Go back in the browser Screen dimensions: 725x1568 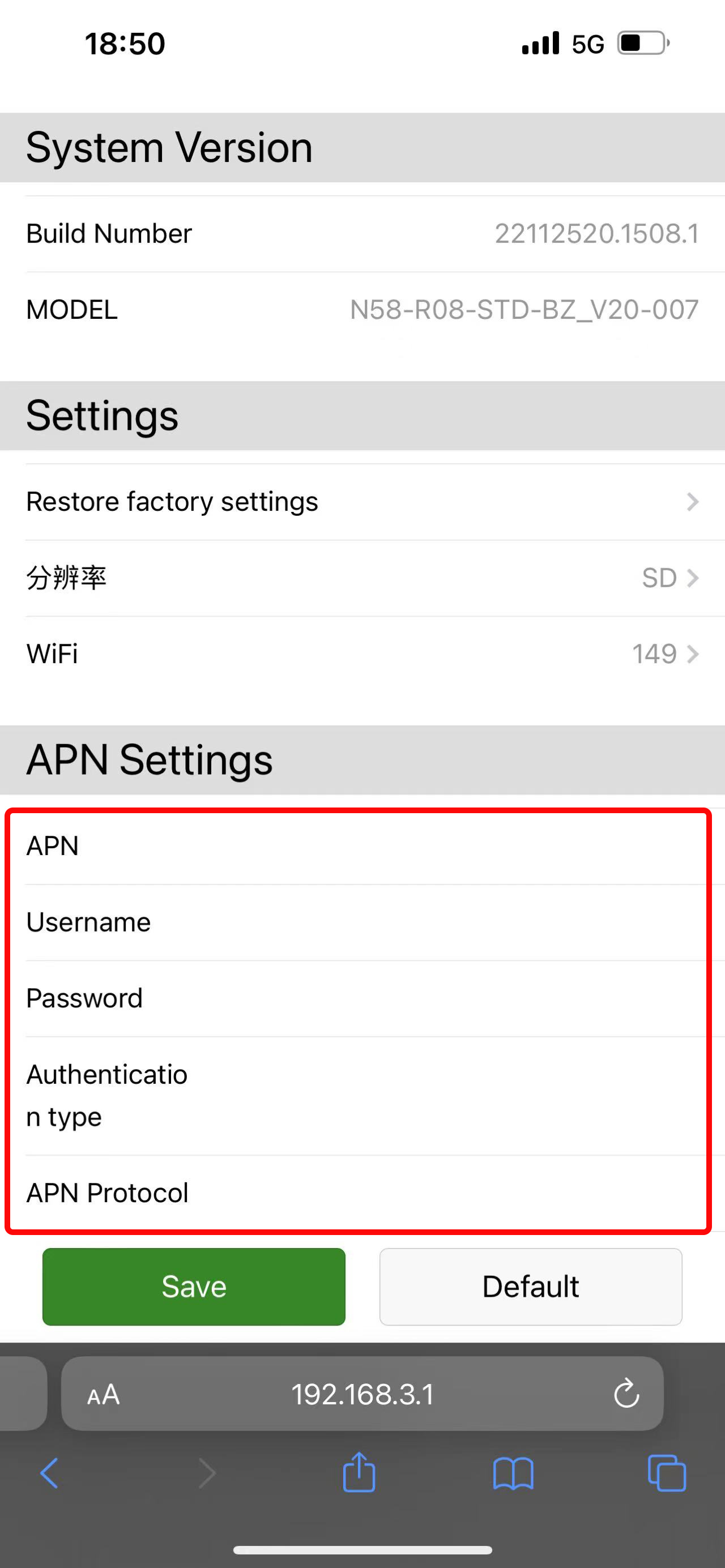click(x=49, y=1473)
